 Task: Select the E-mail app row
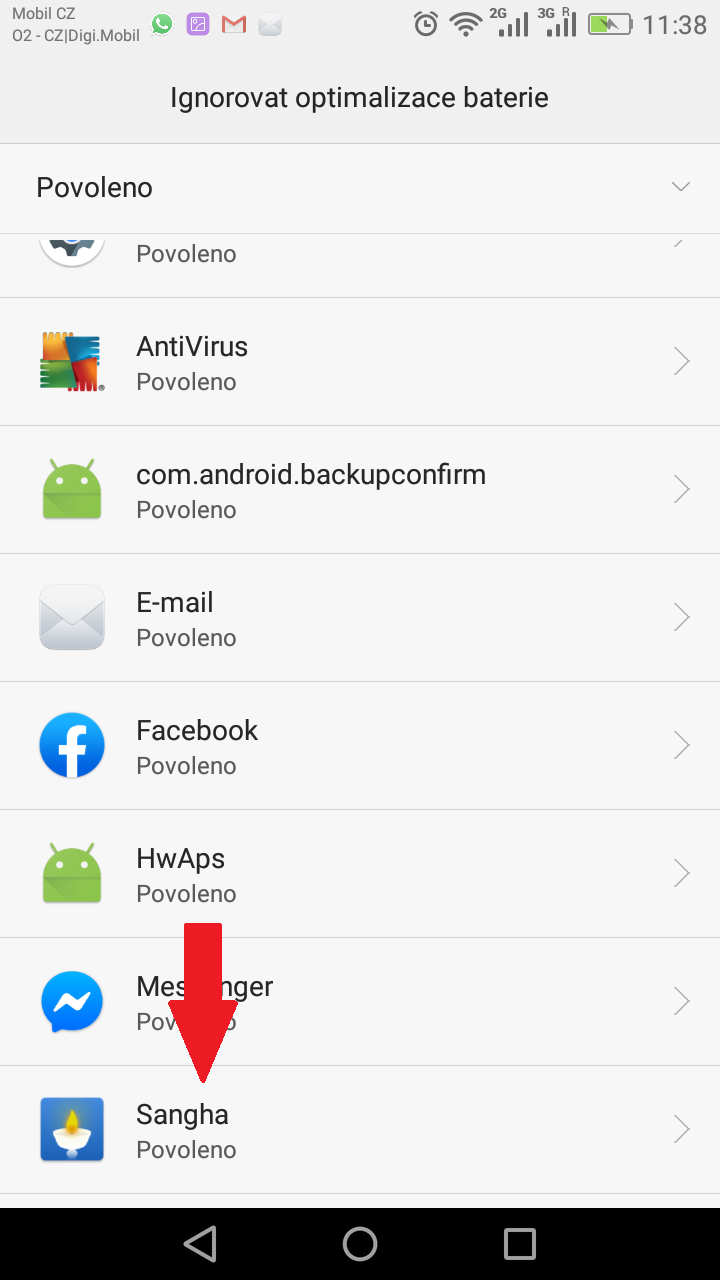click(360, 618)
